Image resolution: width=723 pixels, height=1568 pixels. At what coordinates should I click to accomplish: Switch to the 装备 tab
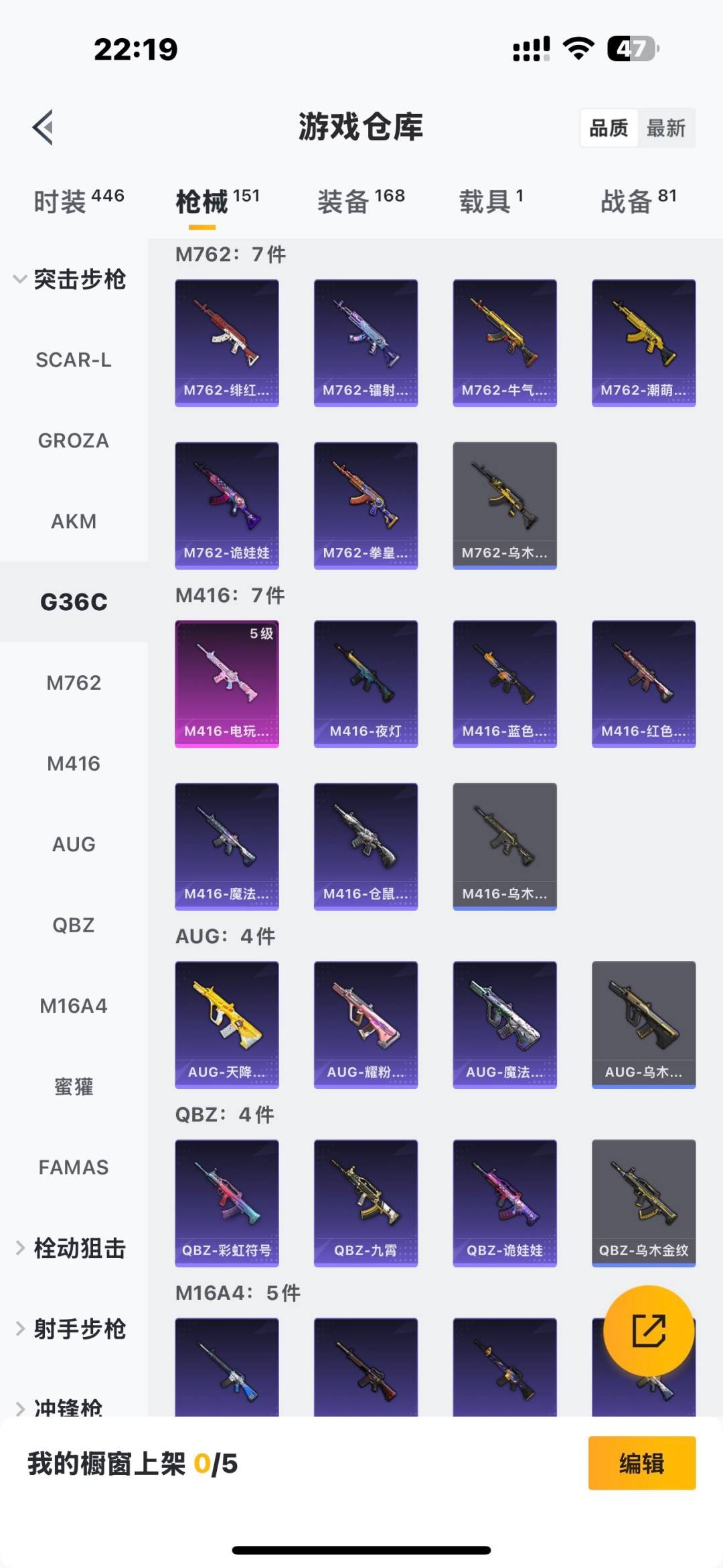pos(360,201)
